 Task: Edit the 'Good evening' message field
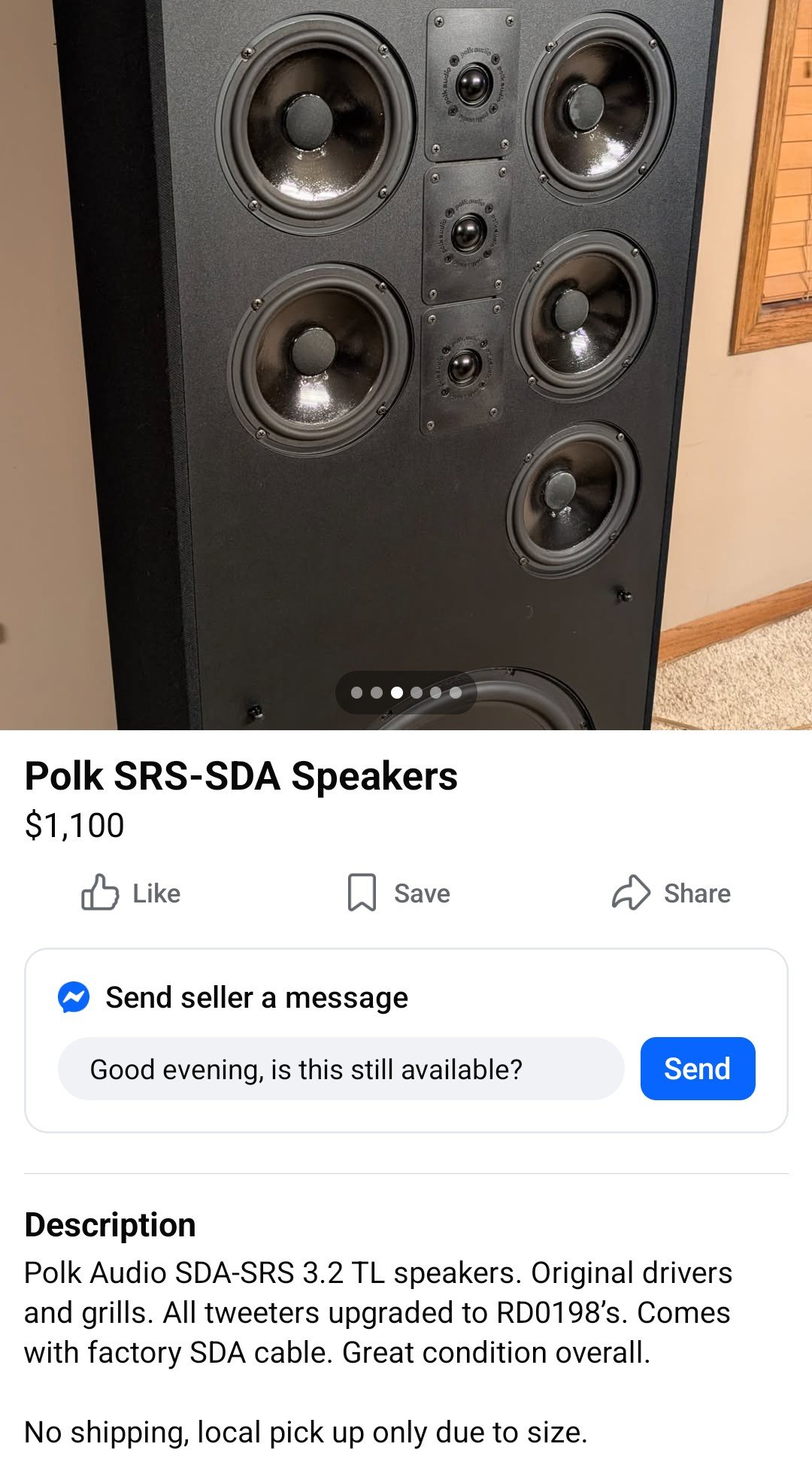[x=341, y=1069]
